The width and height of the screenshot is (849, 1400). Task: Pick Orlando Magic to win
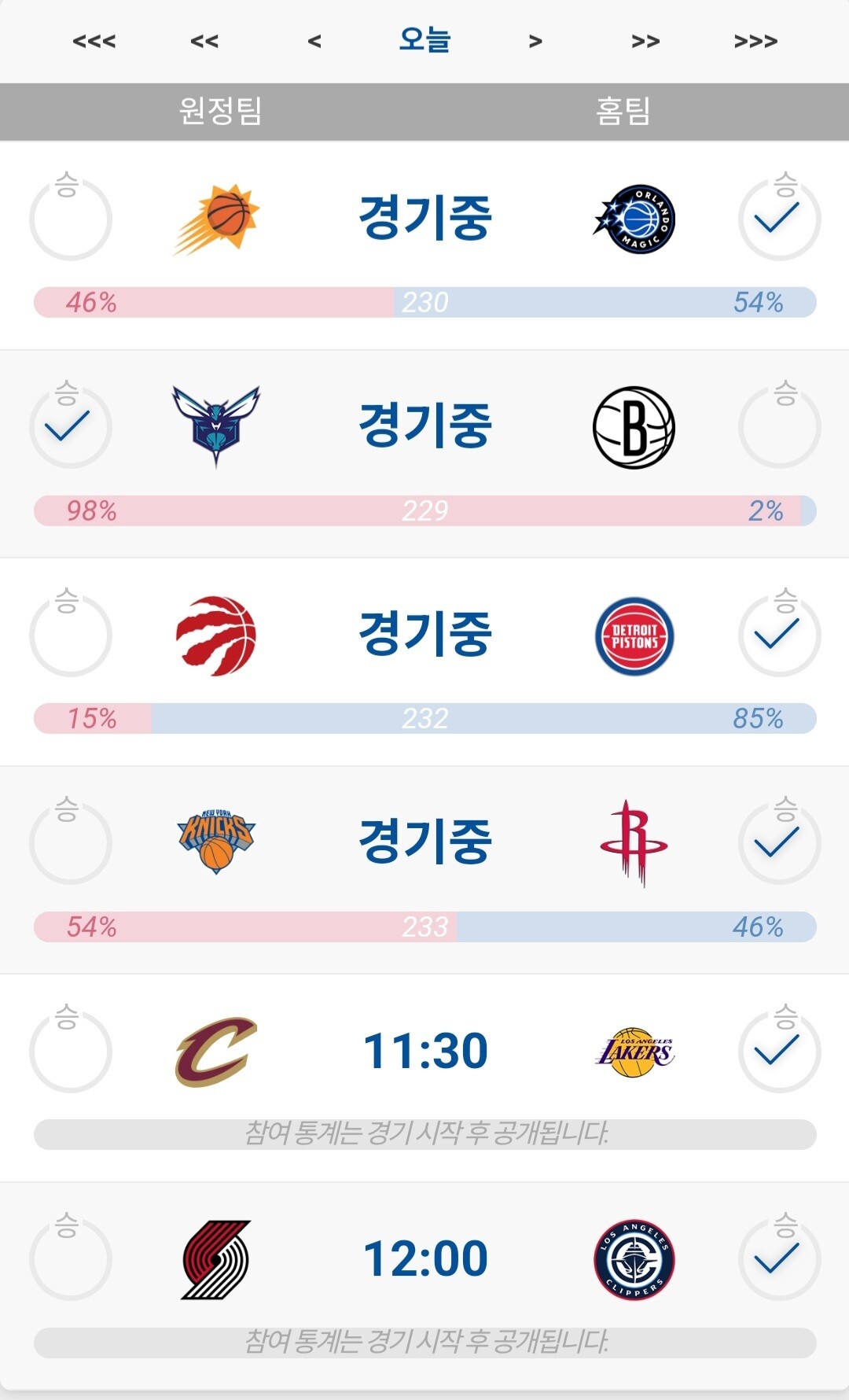click(779, 219)
